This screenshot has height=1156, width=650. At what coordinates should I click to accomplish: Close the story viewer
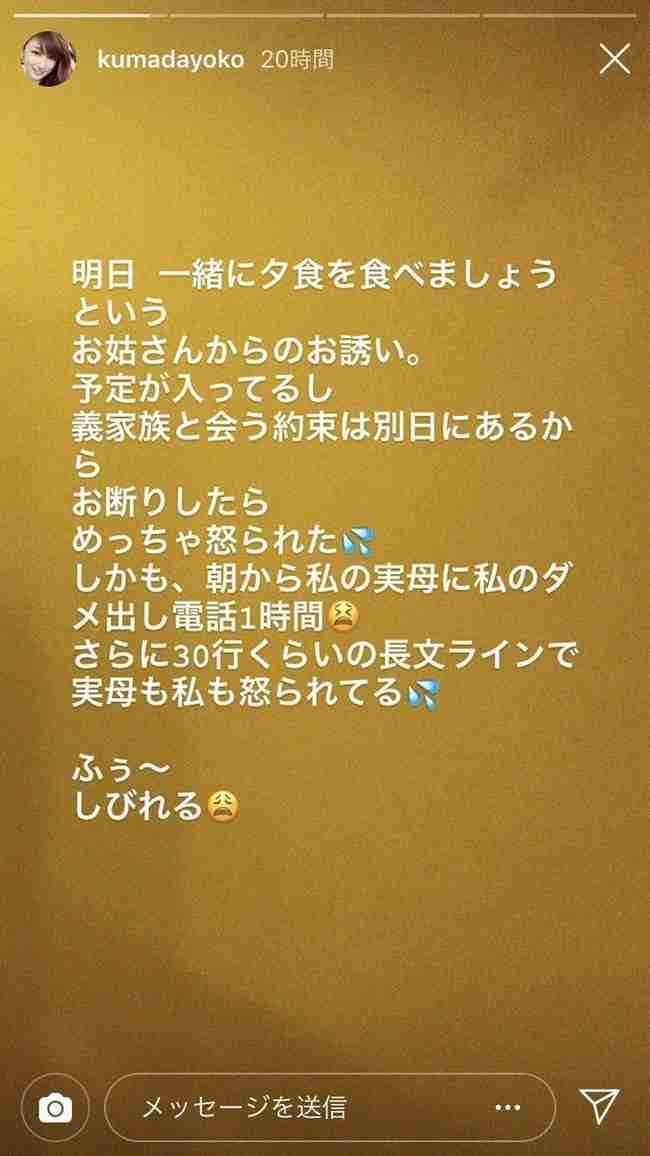coord(613,60)
